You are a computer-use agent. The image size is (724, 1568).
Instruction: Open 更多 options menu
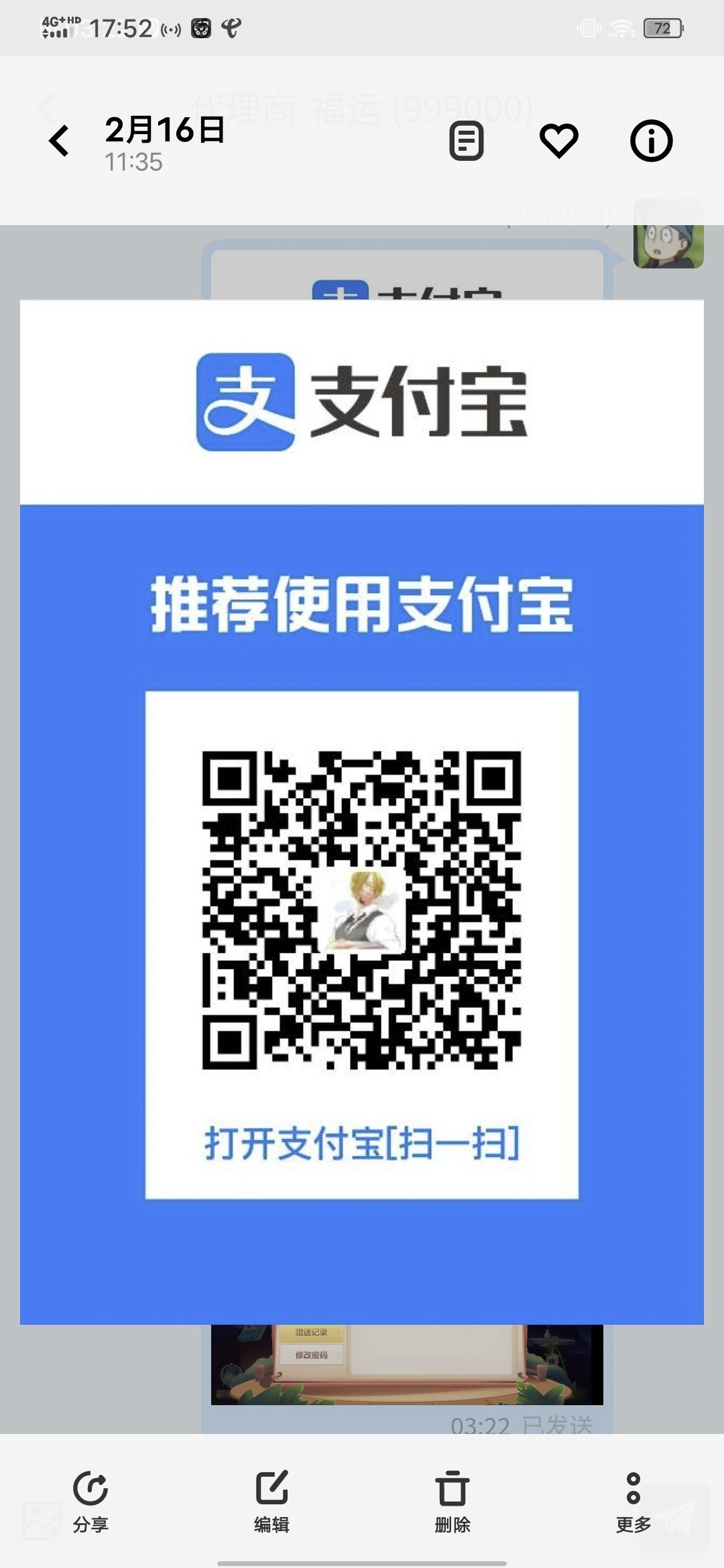click(633, 1501)
